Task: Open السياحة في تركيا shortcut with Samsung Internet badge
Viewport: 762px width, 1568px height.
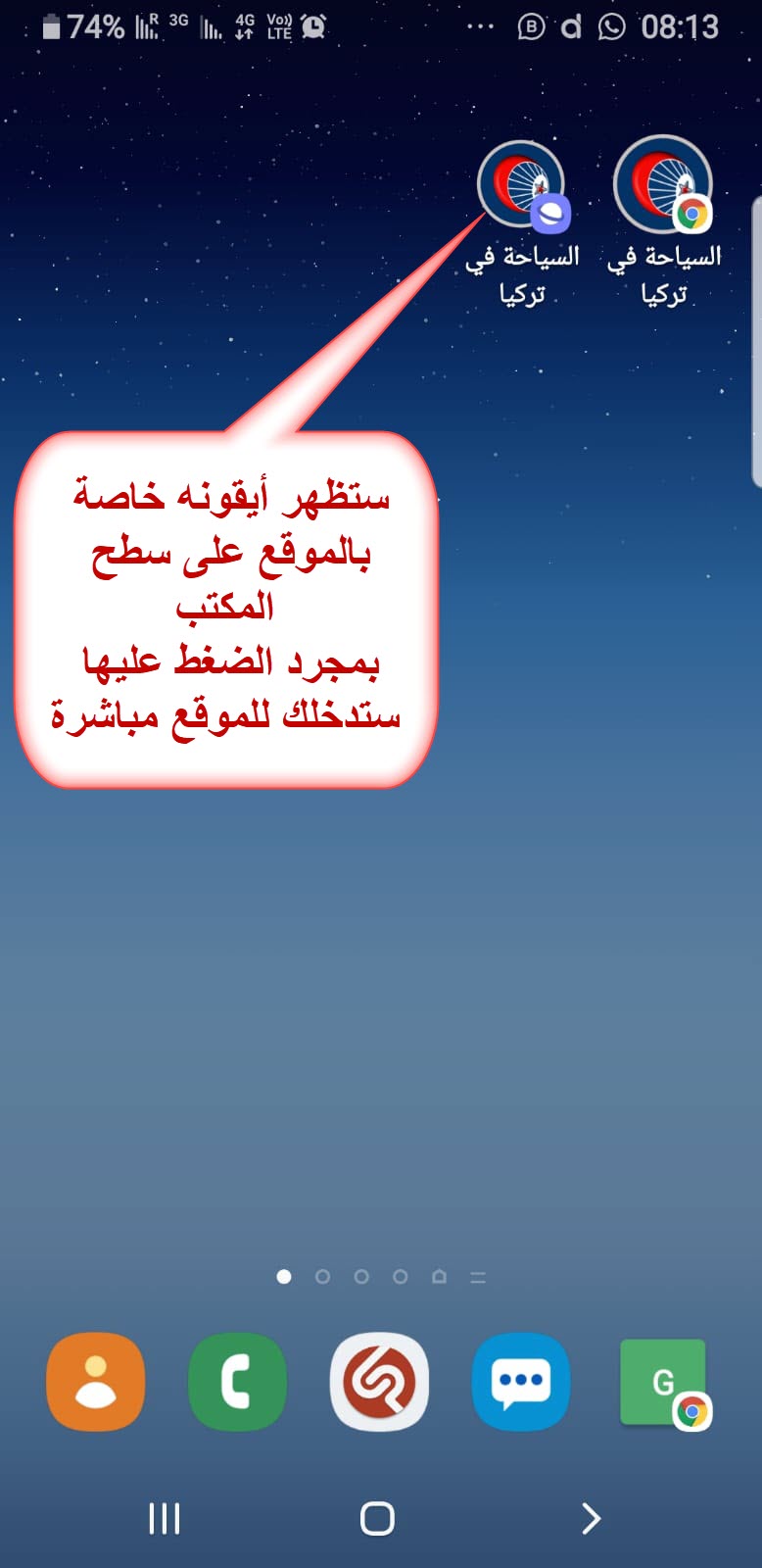Action: [x=521, y=186]
